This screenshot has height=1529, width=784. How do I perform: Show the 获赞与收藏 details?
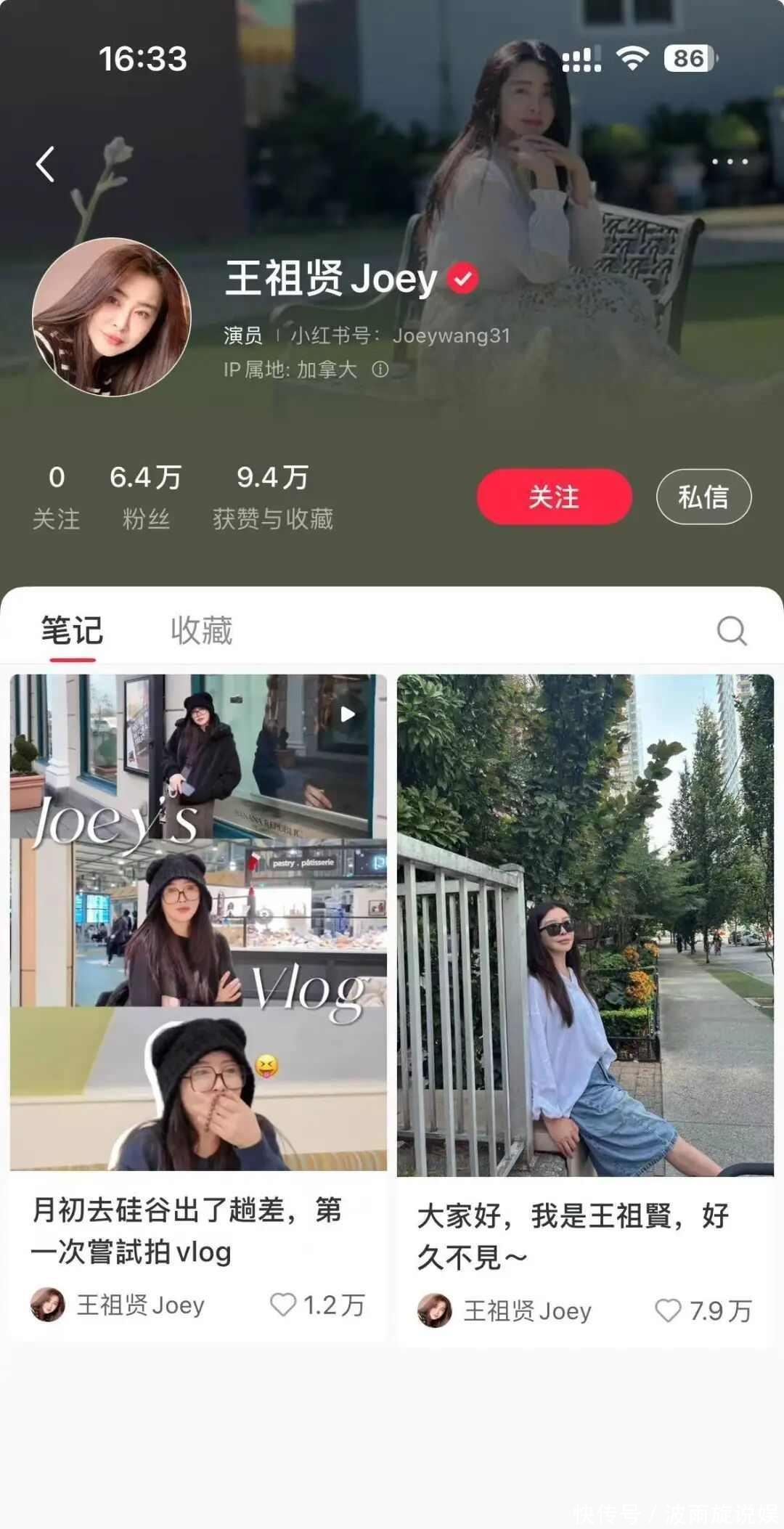(x=273, y=497)
